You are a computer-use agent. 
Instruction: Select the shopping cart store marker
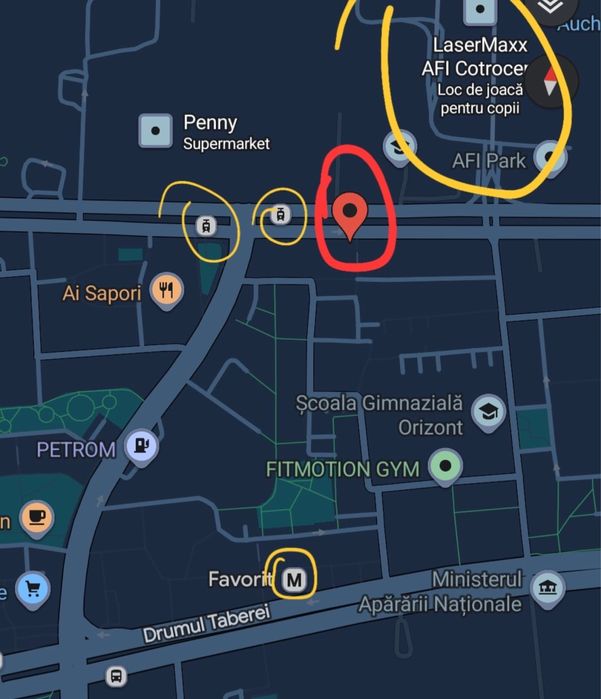pos(32,590)
